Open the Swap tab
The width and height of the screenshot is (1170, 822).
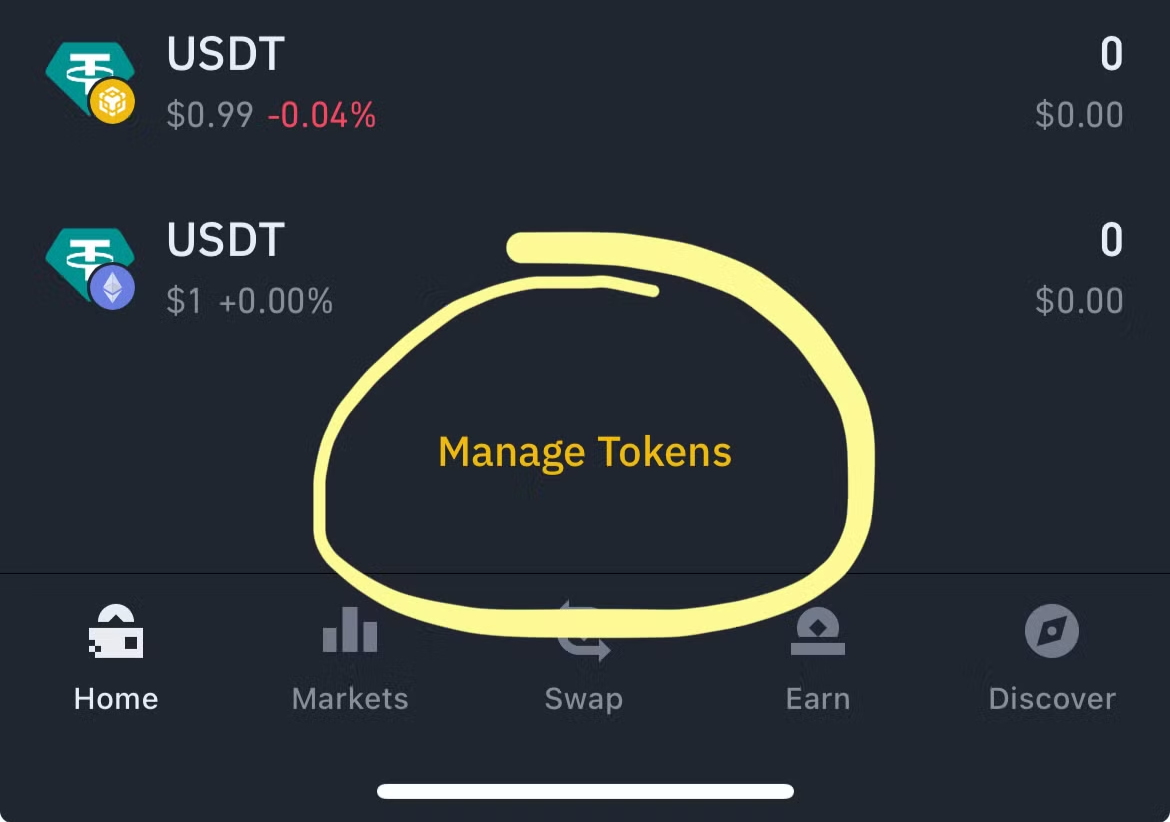coord(584,660)
